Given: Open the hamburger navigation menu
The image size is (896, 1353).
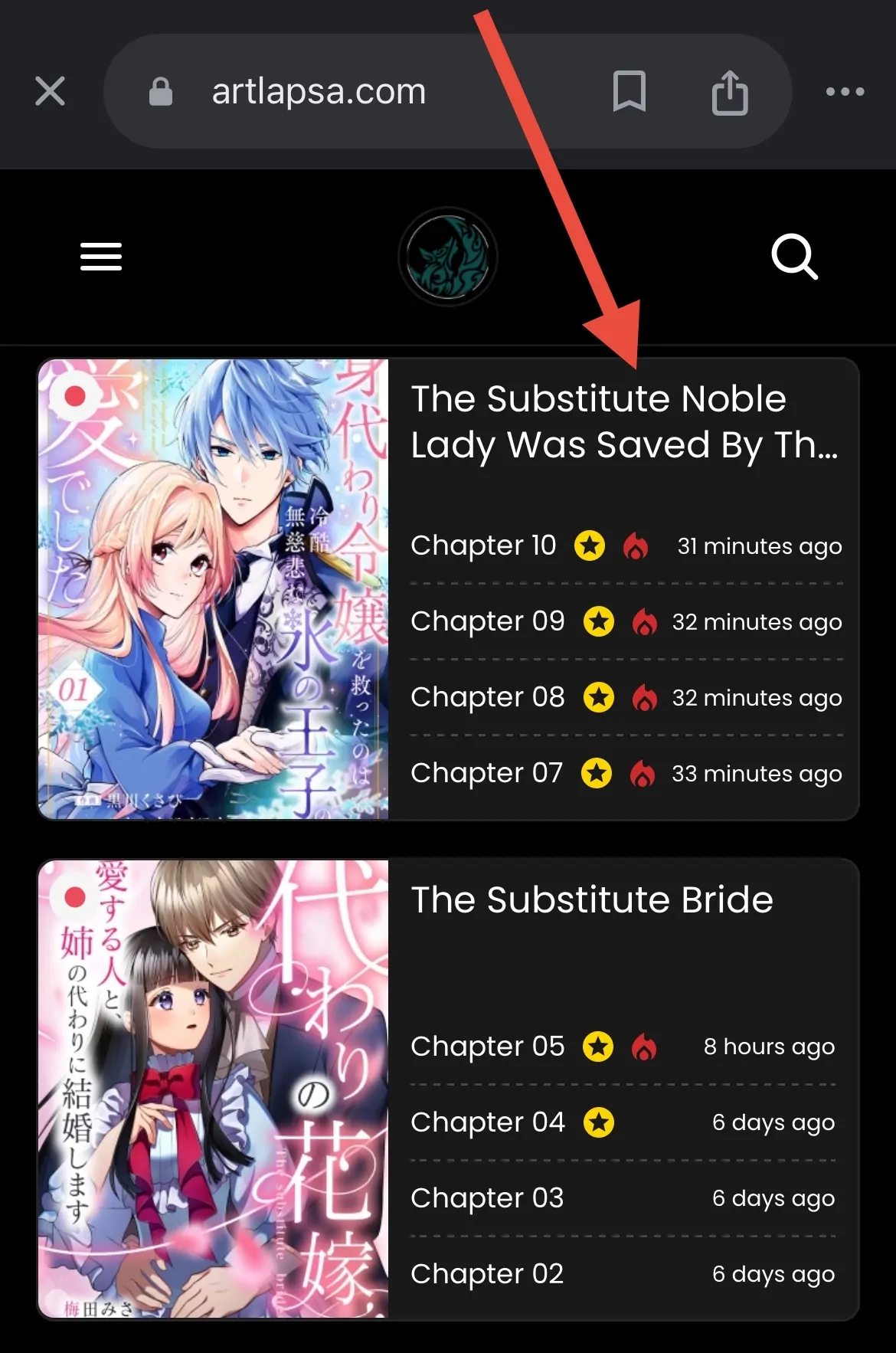Looking at the screenshot, I should point(101,257).
